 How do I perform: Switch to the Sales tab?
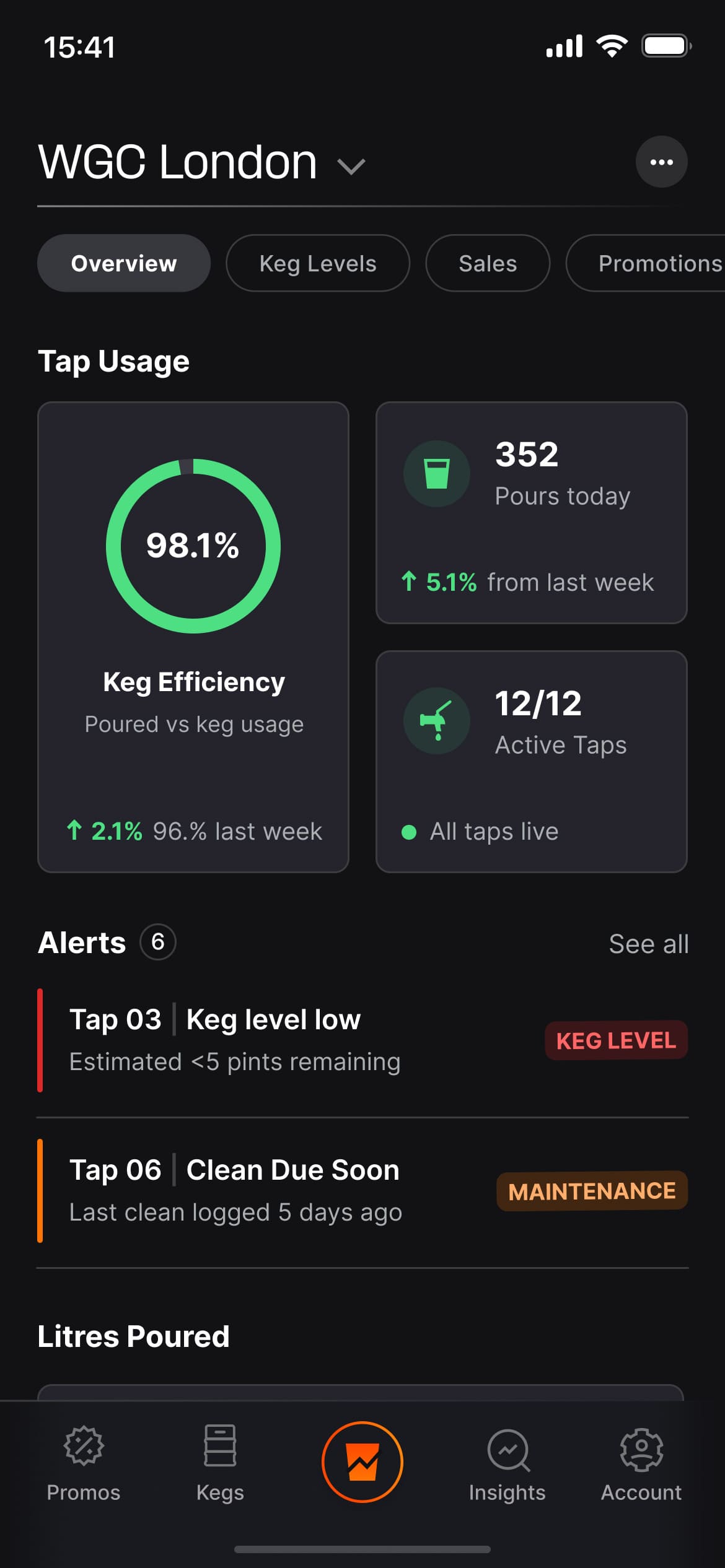click(x=488, y=263)
